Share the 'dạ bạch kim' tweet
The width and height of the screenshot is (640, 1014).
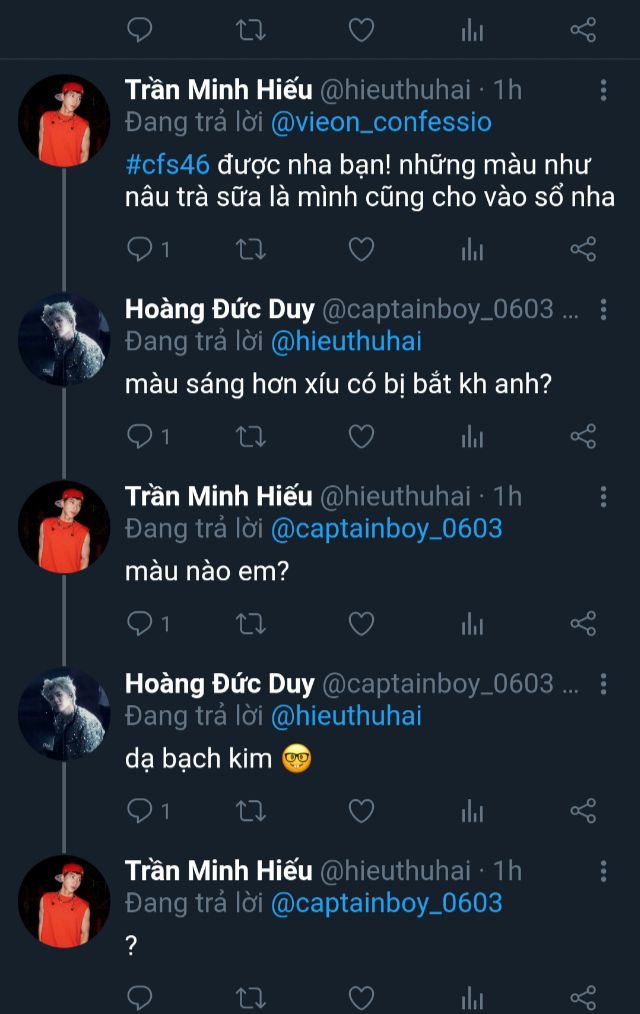583,810
